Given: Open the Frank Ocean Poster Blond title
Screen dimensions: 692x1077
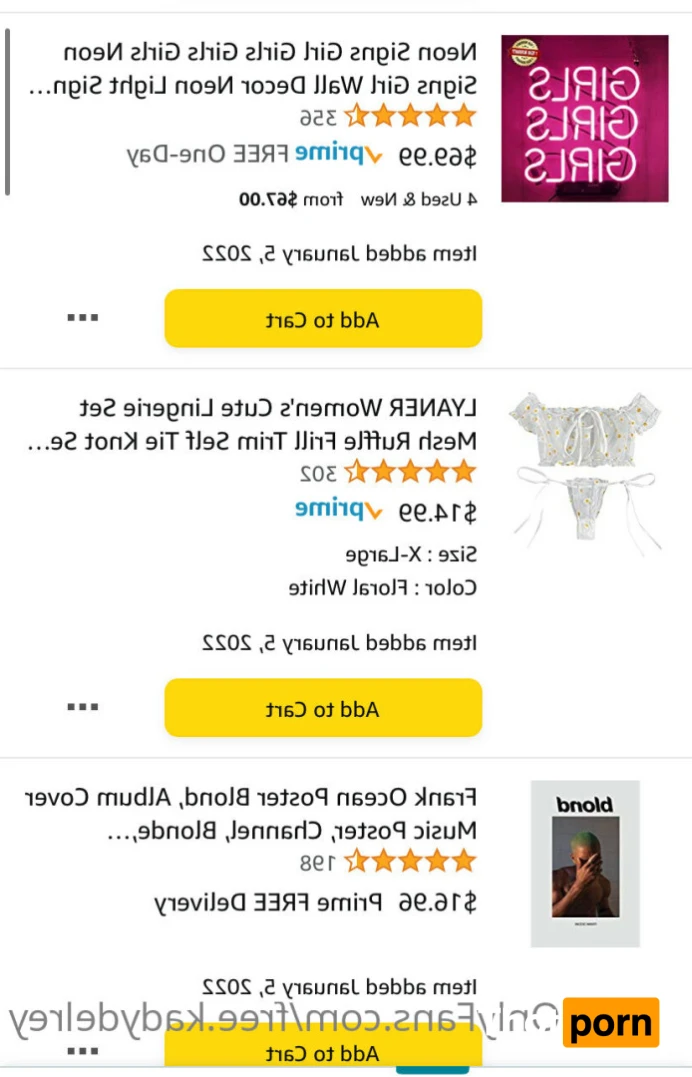Looking at the screenshot, I should pyautogui.click(x=250, y=814).
